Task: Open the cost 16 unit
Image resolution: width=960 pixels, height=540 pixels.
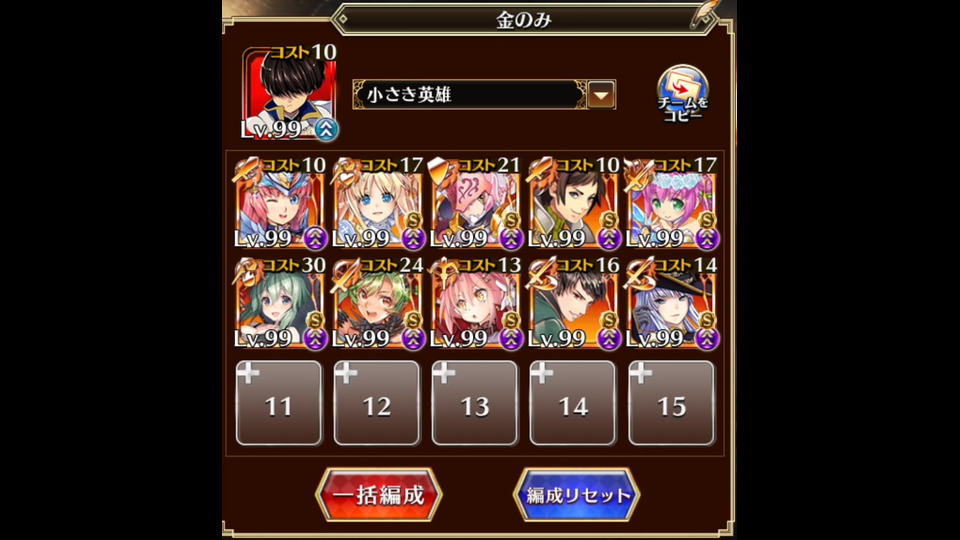Action: (x=573, y=303)
